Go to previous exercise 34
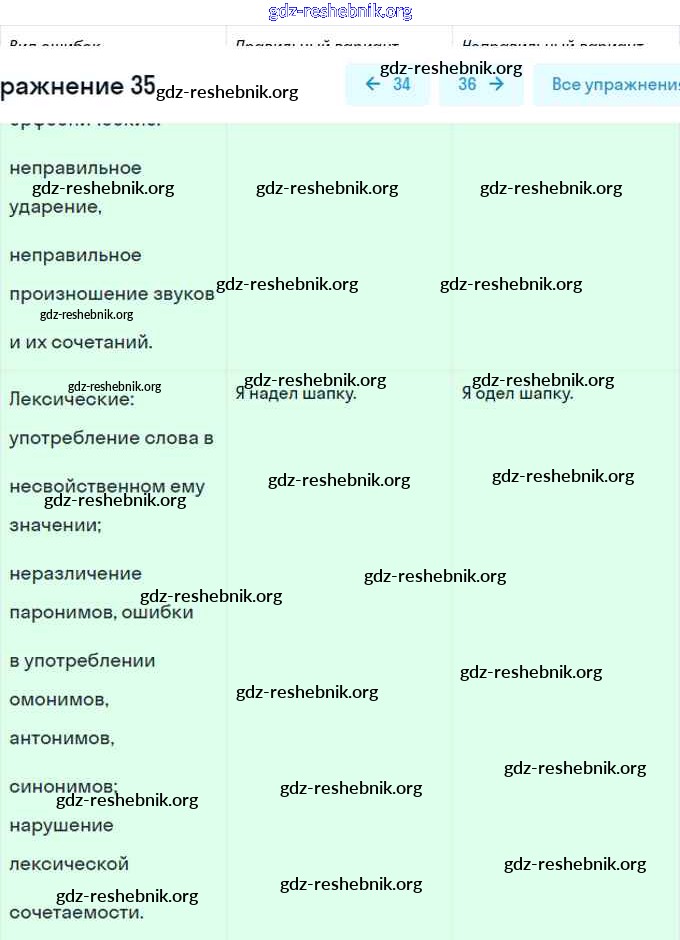The width and height of the screenshot is (680, 940). coord(388,85)
